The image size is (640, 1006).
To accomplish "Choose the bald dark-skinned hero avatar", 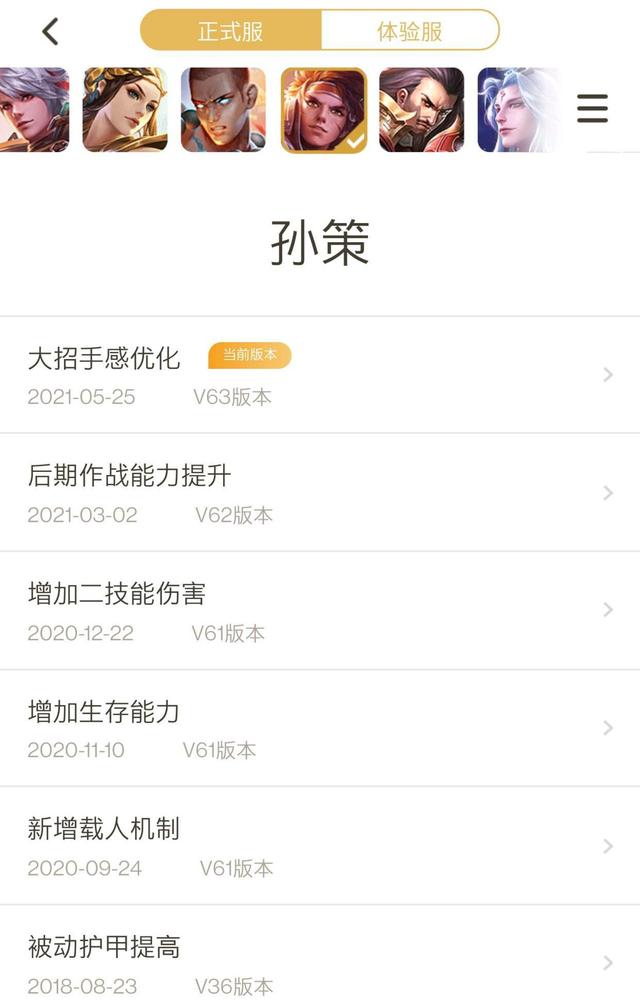I will (x=223, y=110).
